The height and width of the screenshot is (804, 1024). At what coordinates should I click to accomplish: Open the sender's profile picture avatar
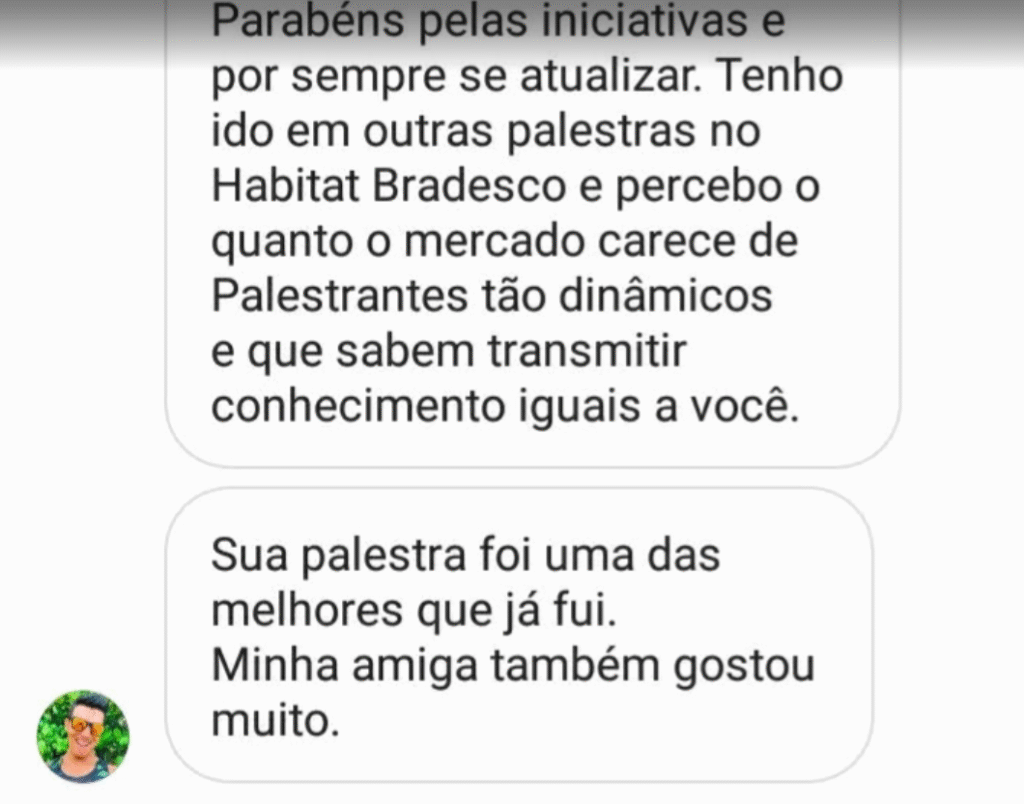83,736
